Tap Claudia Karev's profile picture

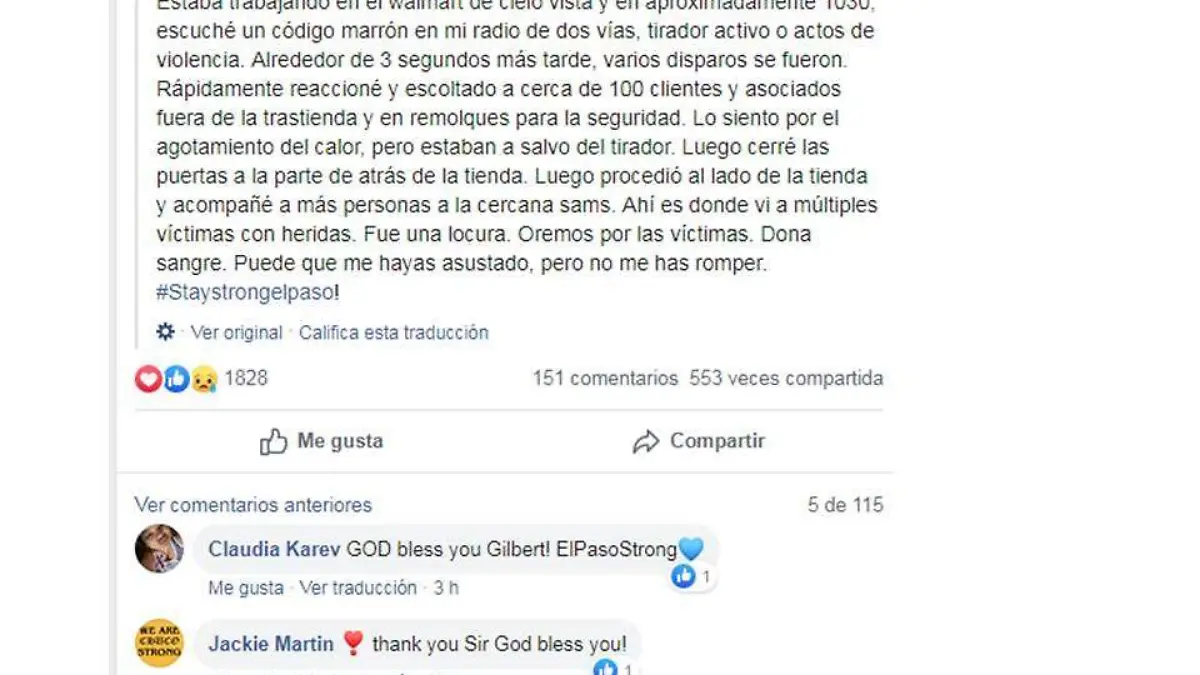click(x=159, y=549)
